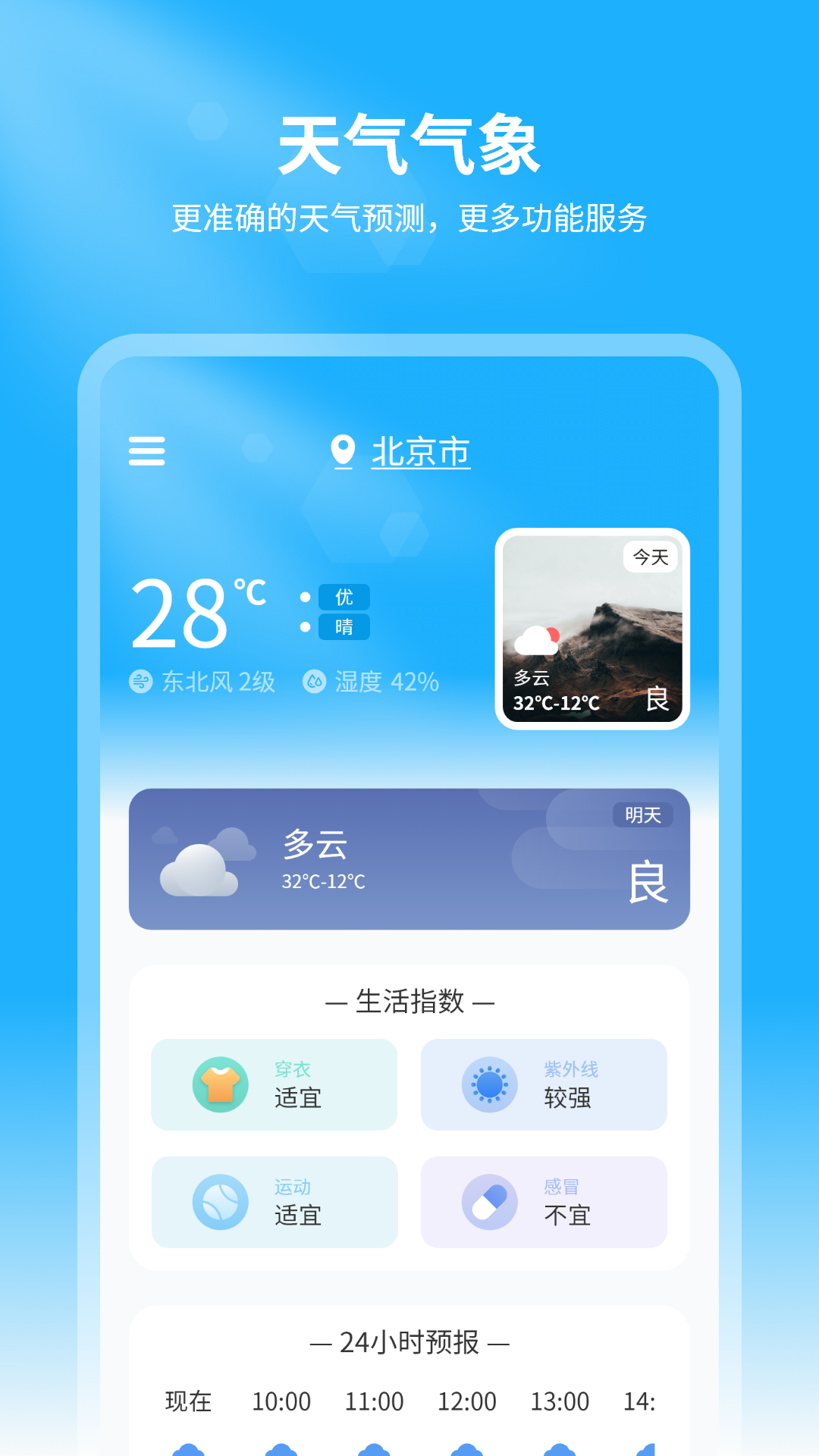Open the hamburger navigation menu
The width and height of the screenshot is (819, 1456).
(149, 451)
